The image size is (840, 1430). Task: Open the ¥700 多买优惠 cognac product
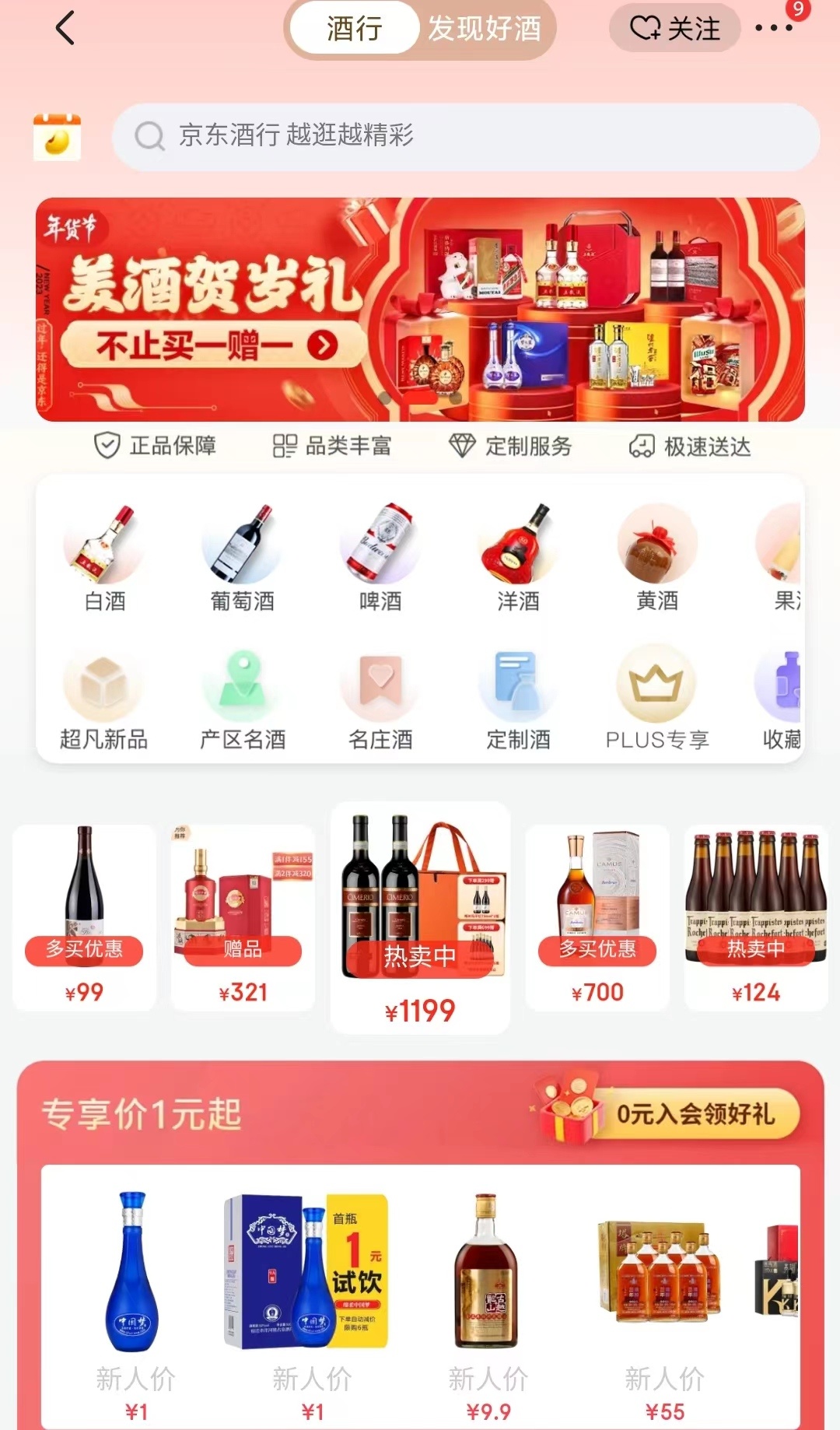597,918
